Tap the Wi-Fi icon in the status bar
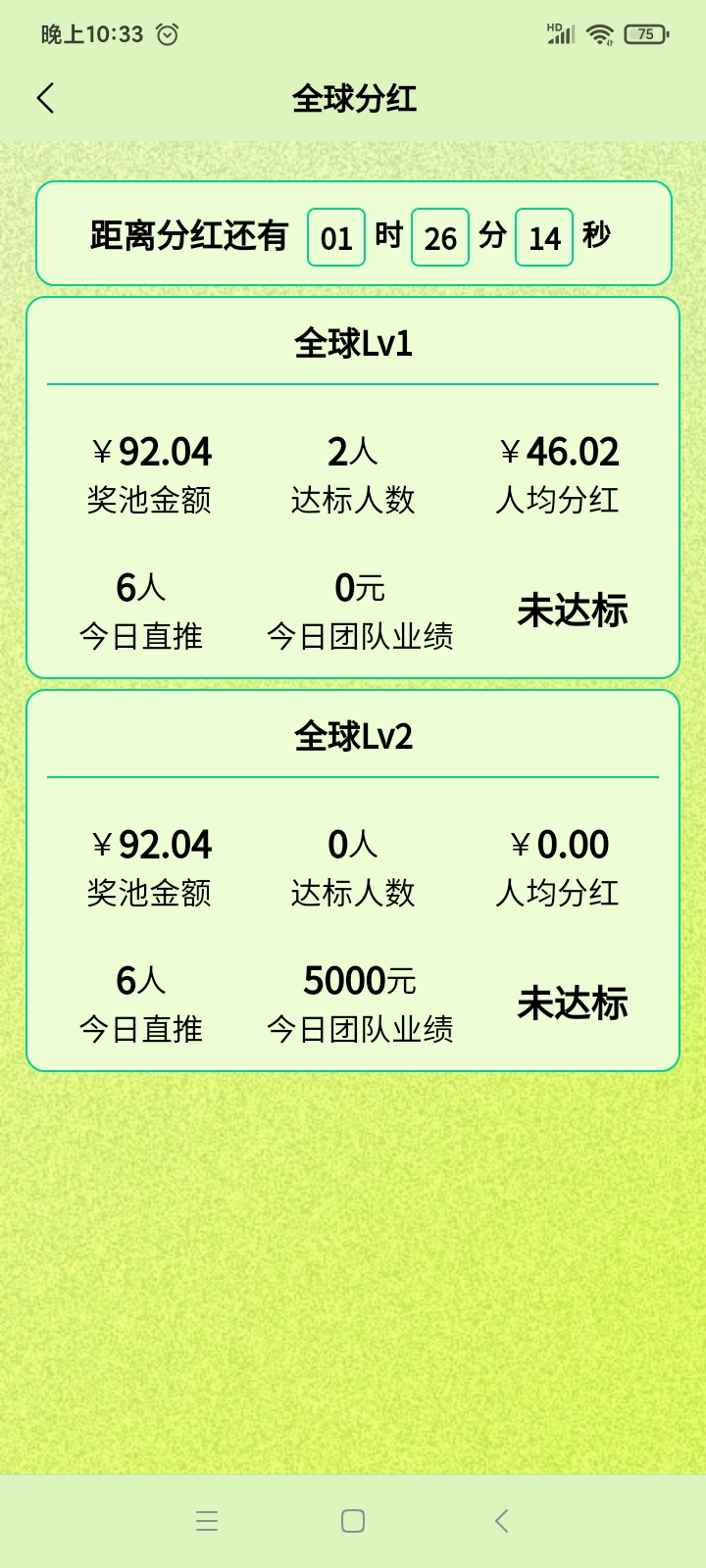Viewport: 706px width, 1568px height. [x=599, y=32]
